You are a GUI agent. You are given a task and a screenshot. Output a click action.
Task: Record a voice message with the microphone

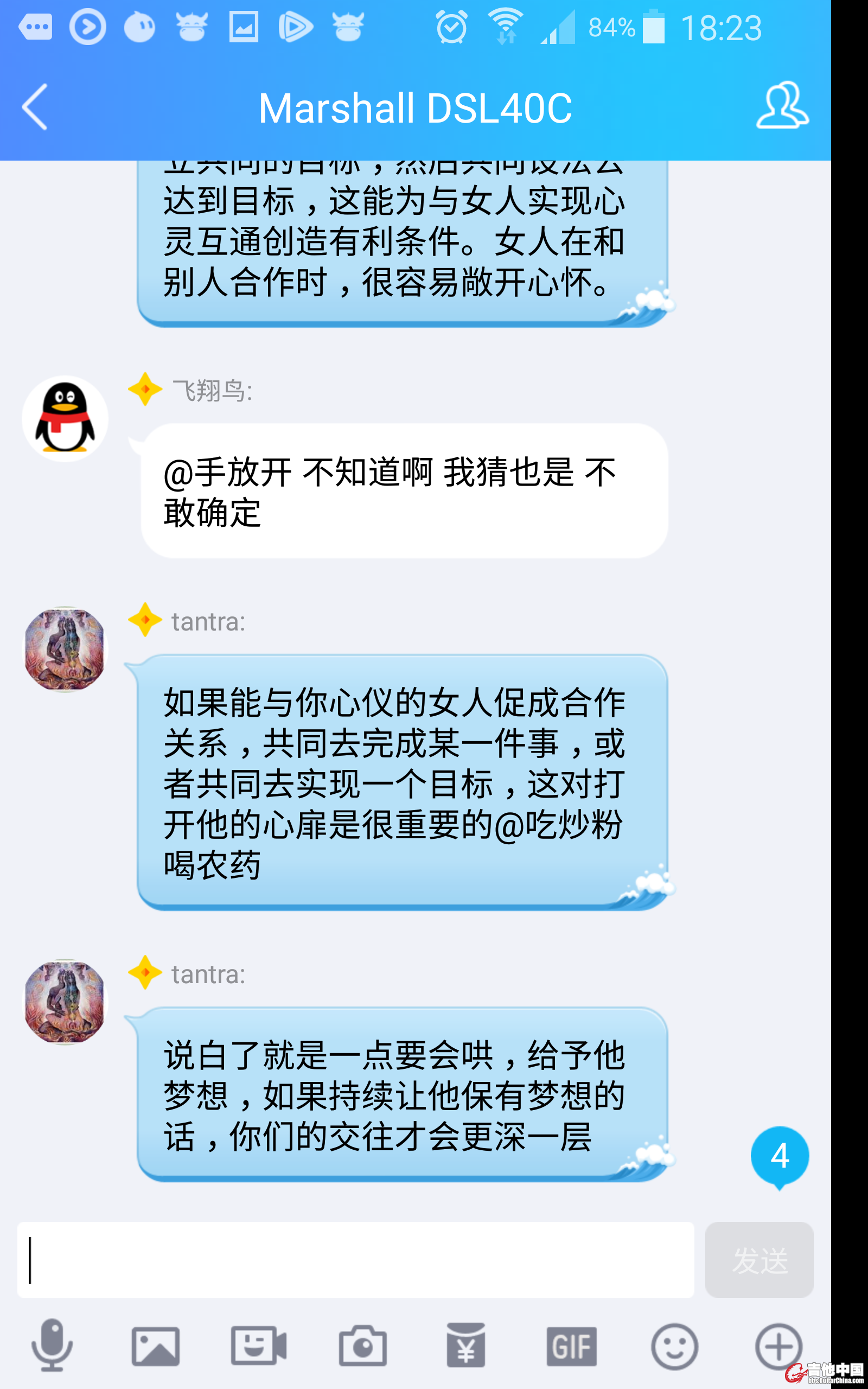click(52, 1345)
